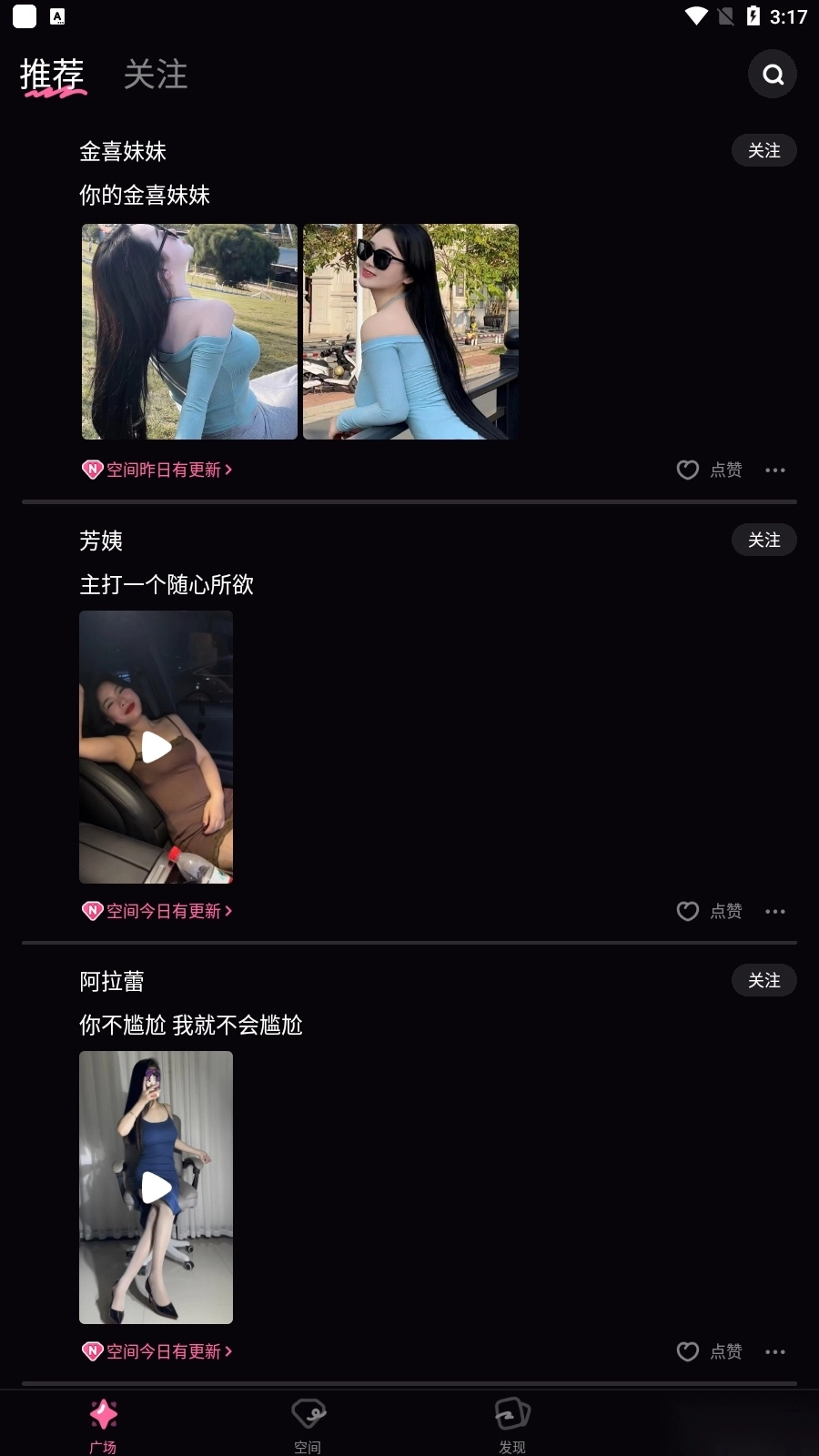The image size is (819, 1456).
Task: Follow 阿拉蕾 with the 关注 button
Action: click(763, 980)
